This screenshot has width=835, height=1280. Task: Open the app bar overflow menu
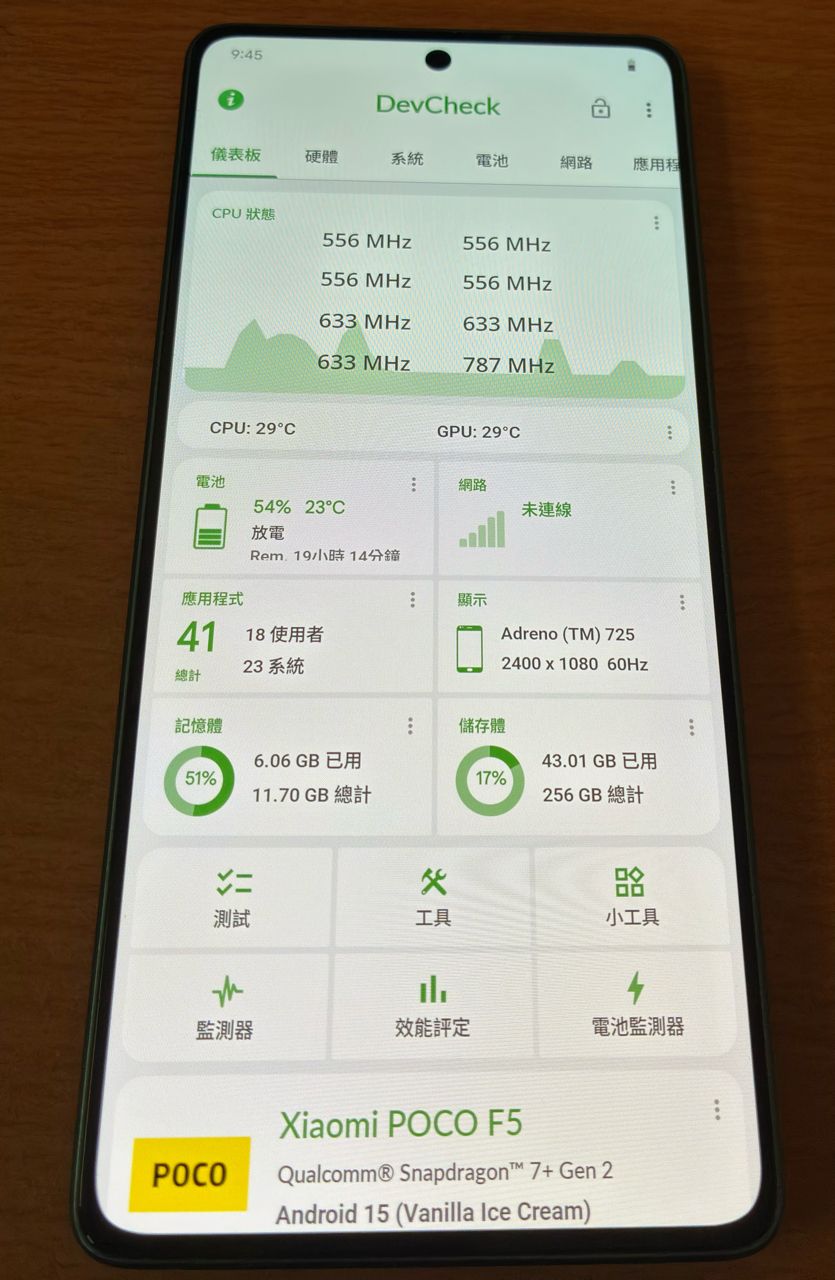click(649, 110)
